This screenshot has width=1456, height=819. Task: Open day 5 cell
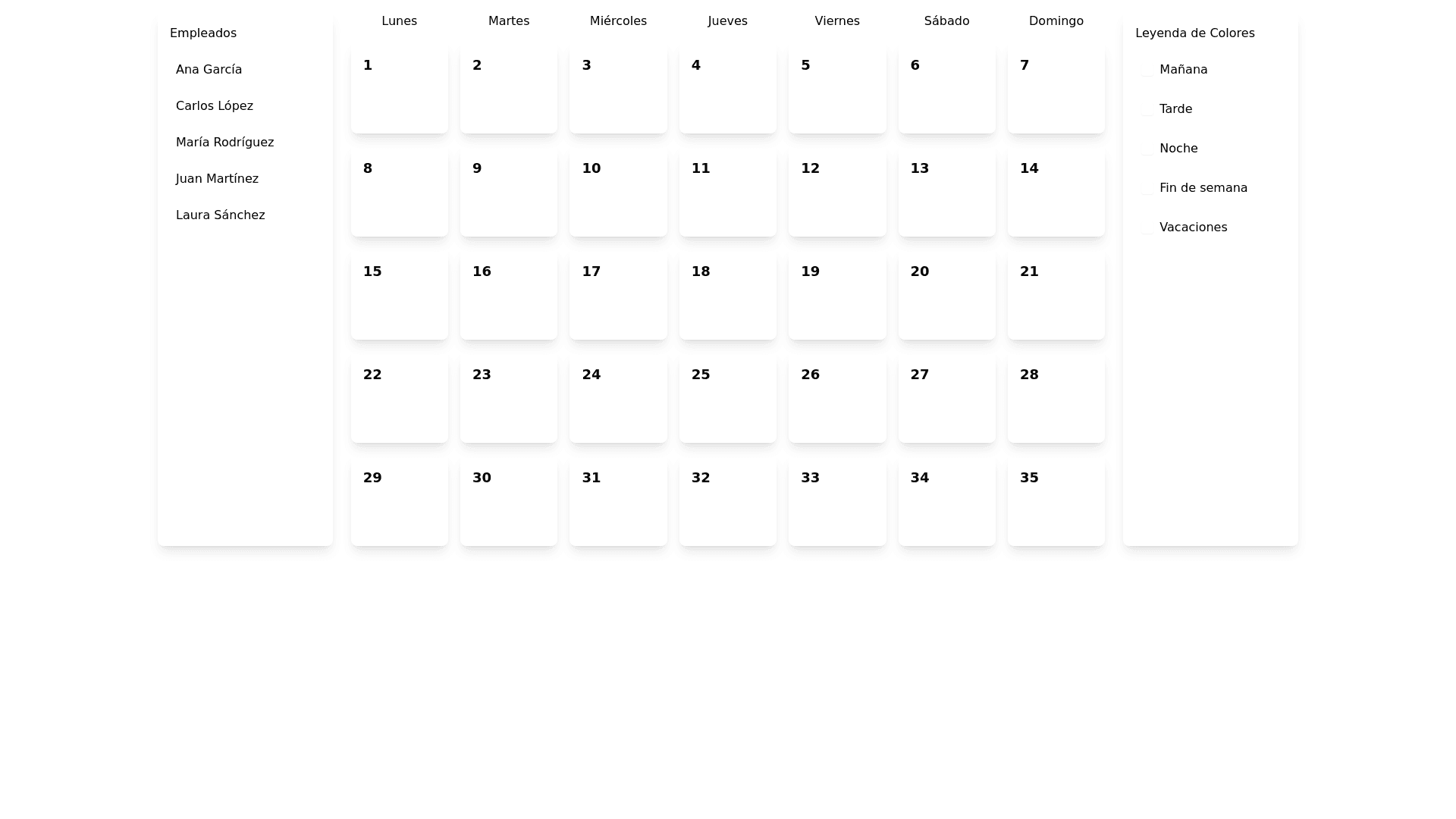pyautogui.click(x=836, y=89)
